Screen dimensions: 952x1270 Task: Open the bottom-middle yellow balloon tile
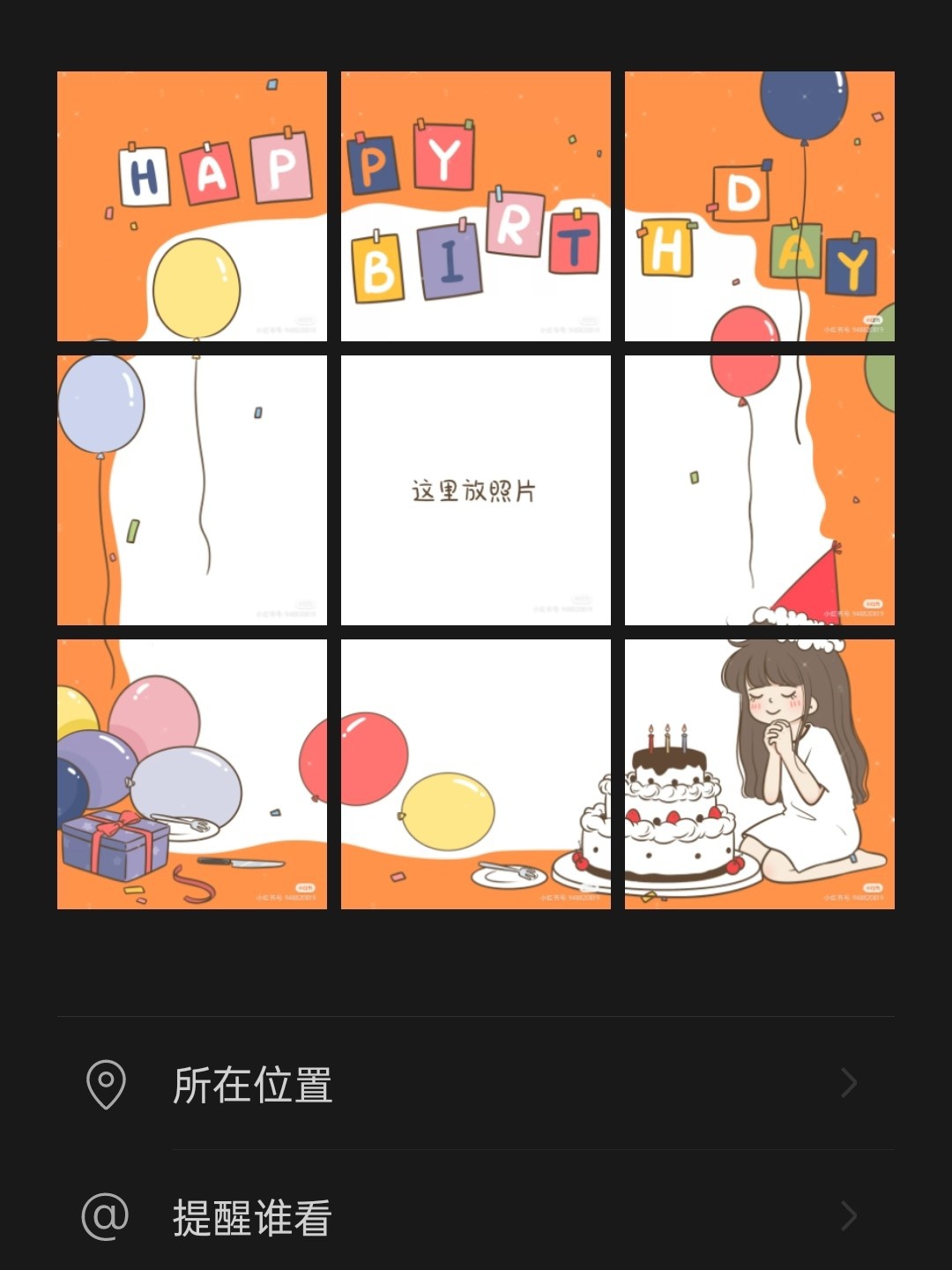tap(476, 774)
